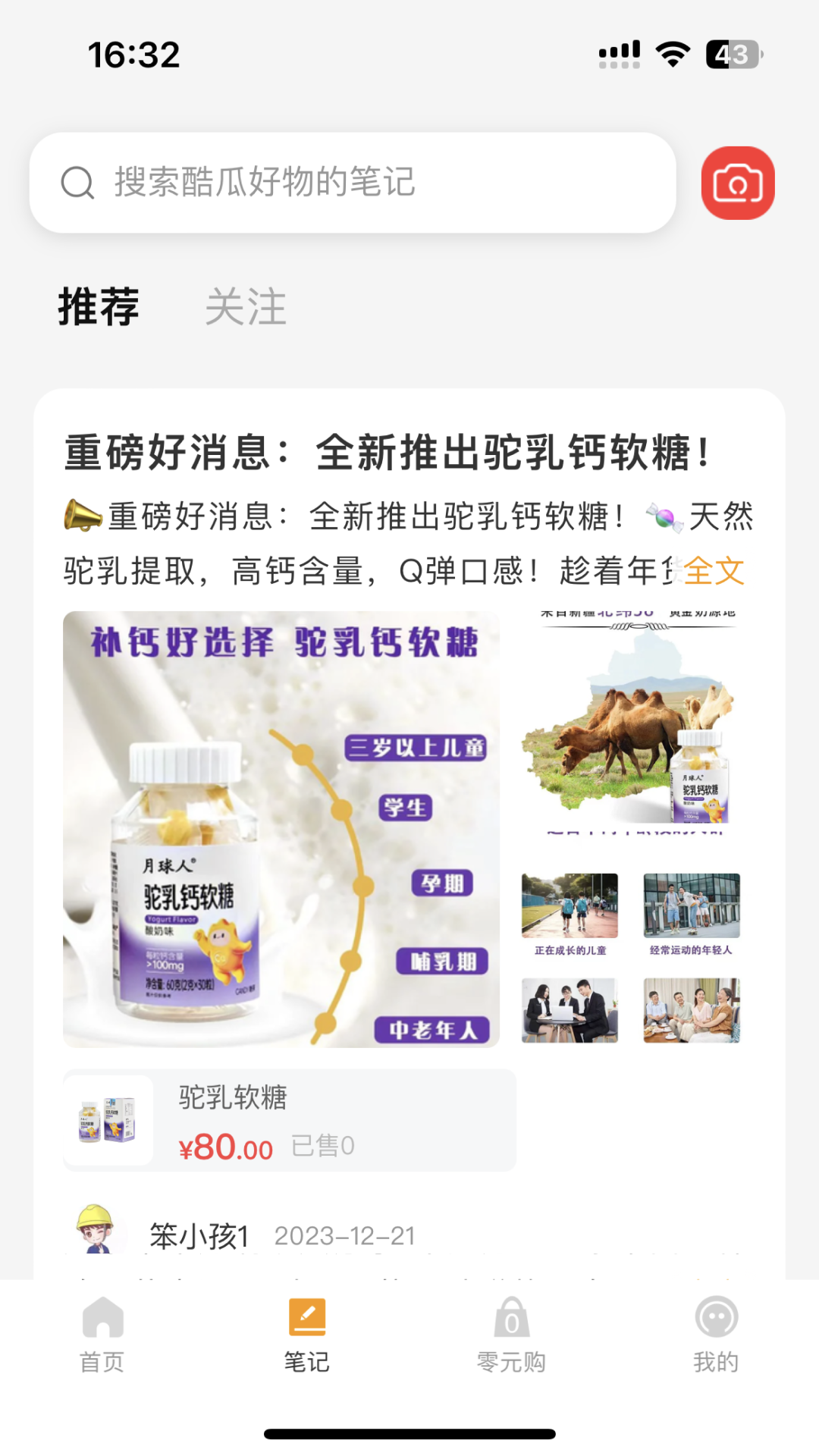
Task: Open the post titled 重磅好消息
Action: pyautogui.click(x=387, y=453)
